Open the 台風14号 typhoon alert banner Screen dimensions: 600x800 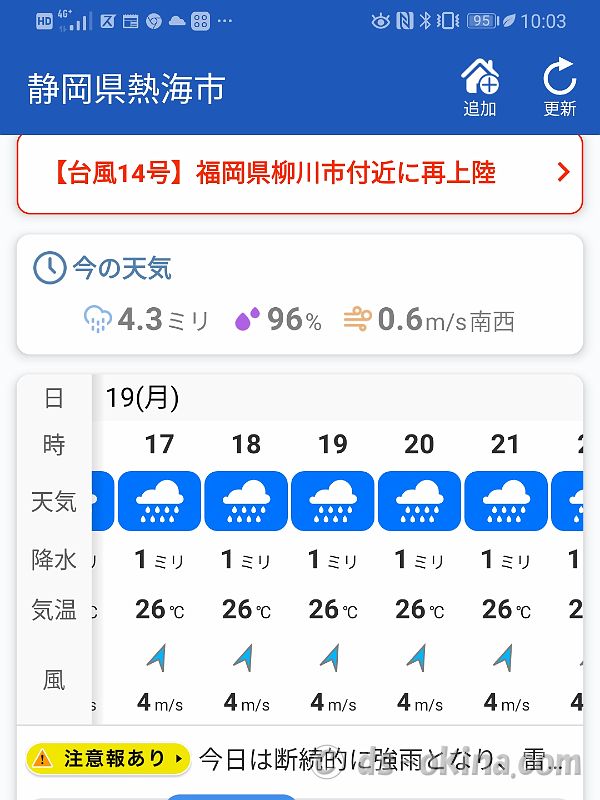(x=299, y=173)
